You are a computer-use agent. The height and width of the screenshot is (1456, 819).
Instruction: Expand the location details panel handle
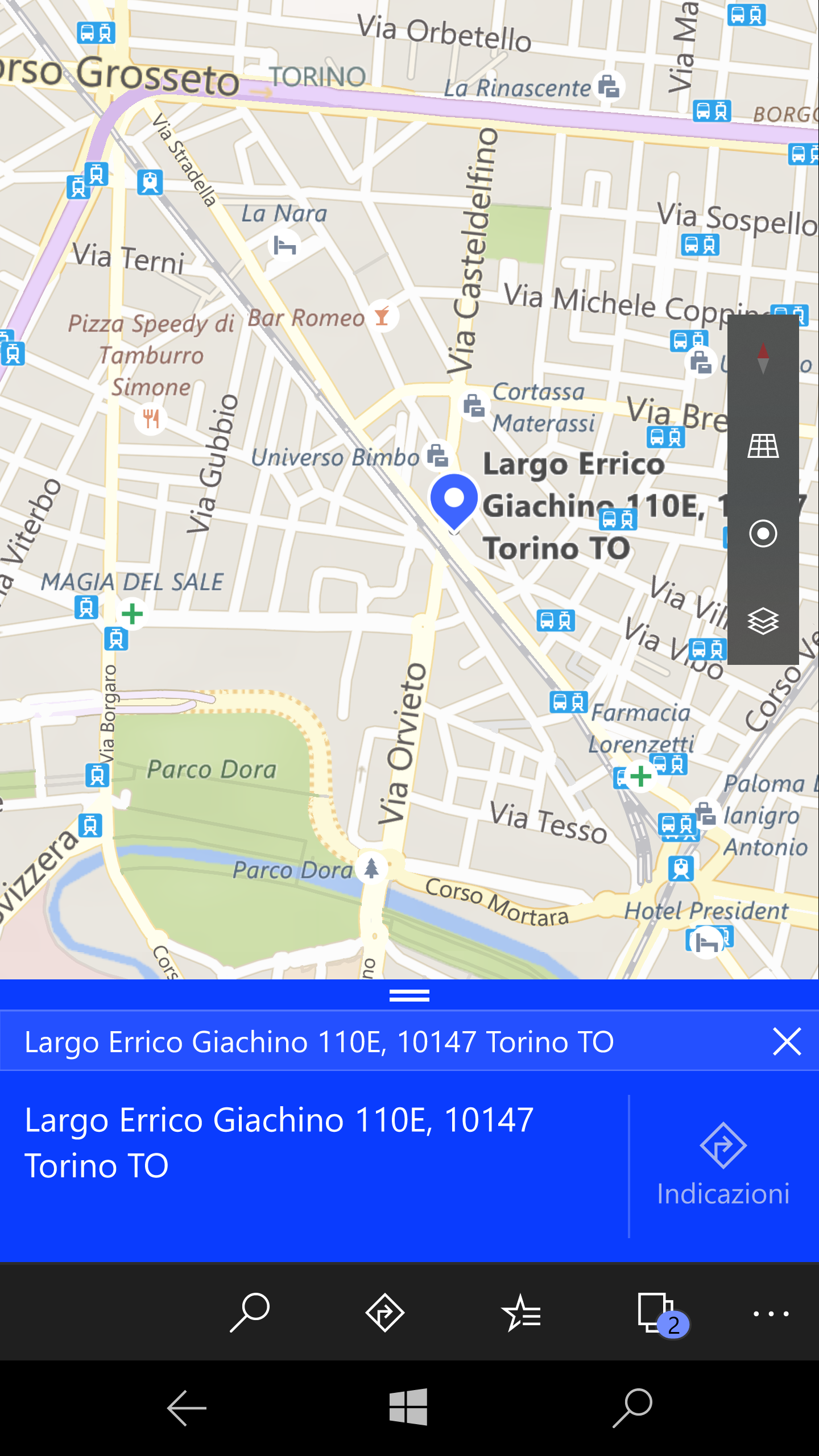(409, 995)
